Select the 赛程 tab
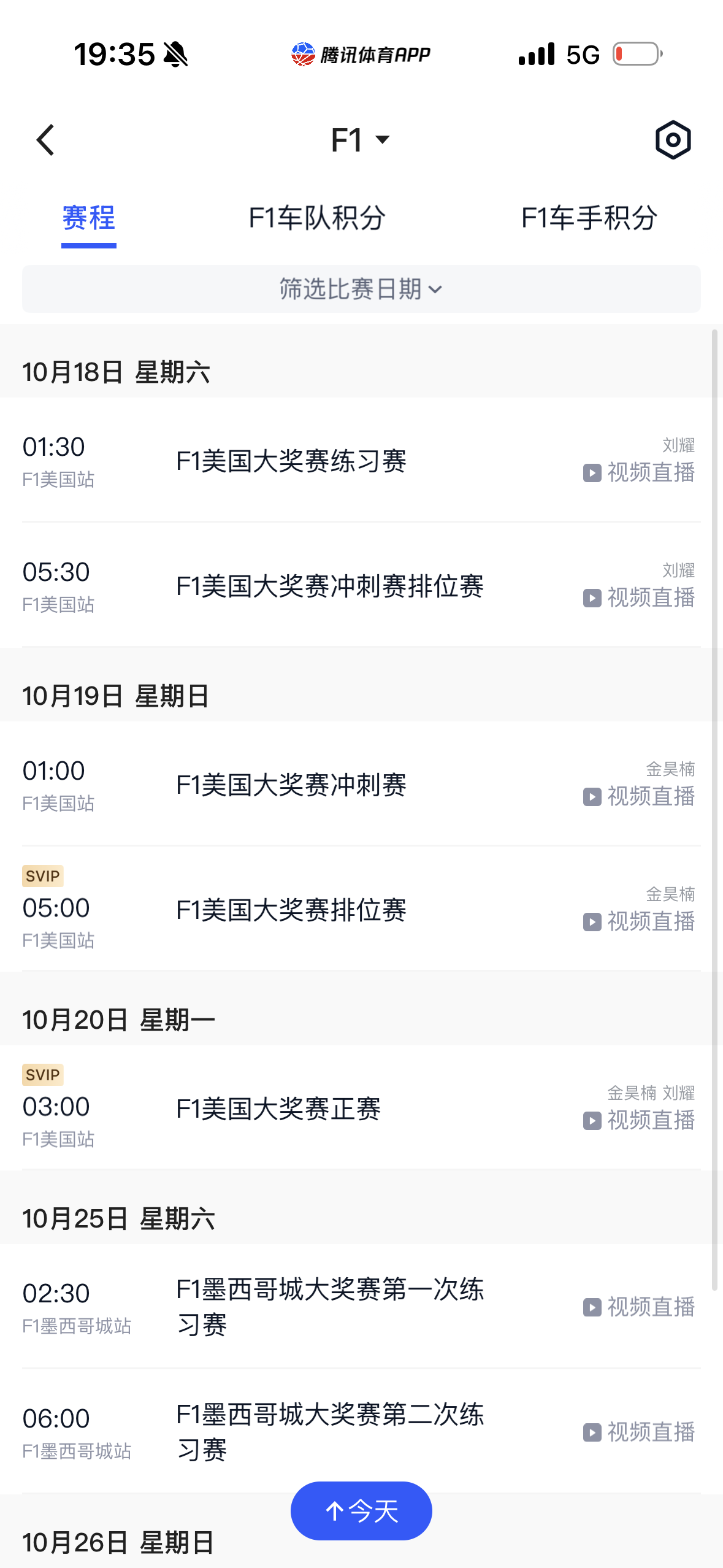Viewport: 723px width, 1568px height. pyautogui.click(x=89, y=218)
